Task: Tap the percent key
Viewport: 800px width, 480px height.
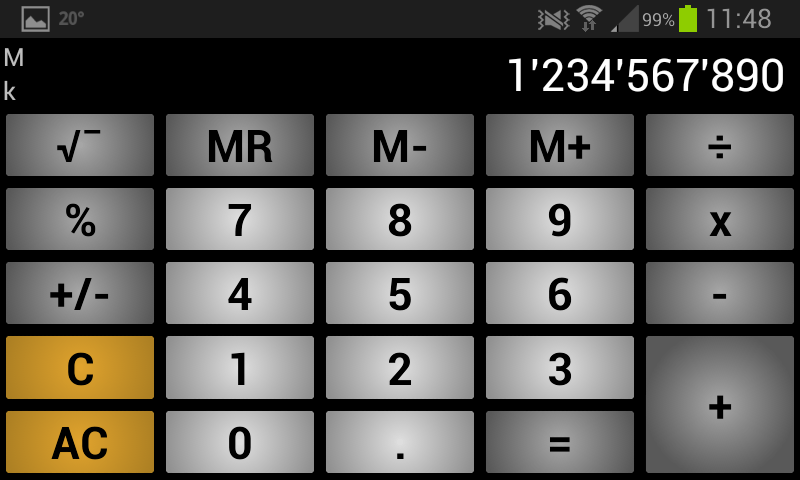Action: pyautogui.click(x=80, y=220)
